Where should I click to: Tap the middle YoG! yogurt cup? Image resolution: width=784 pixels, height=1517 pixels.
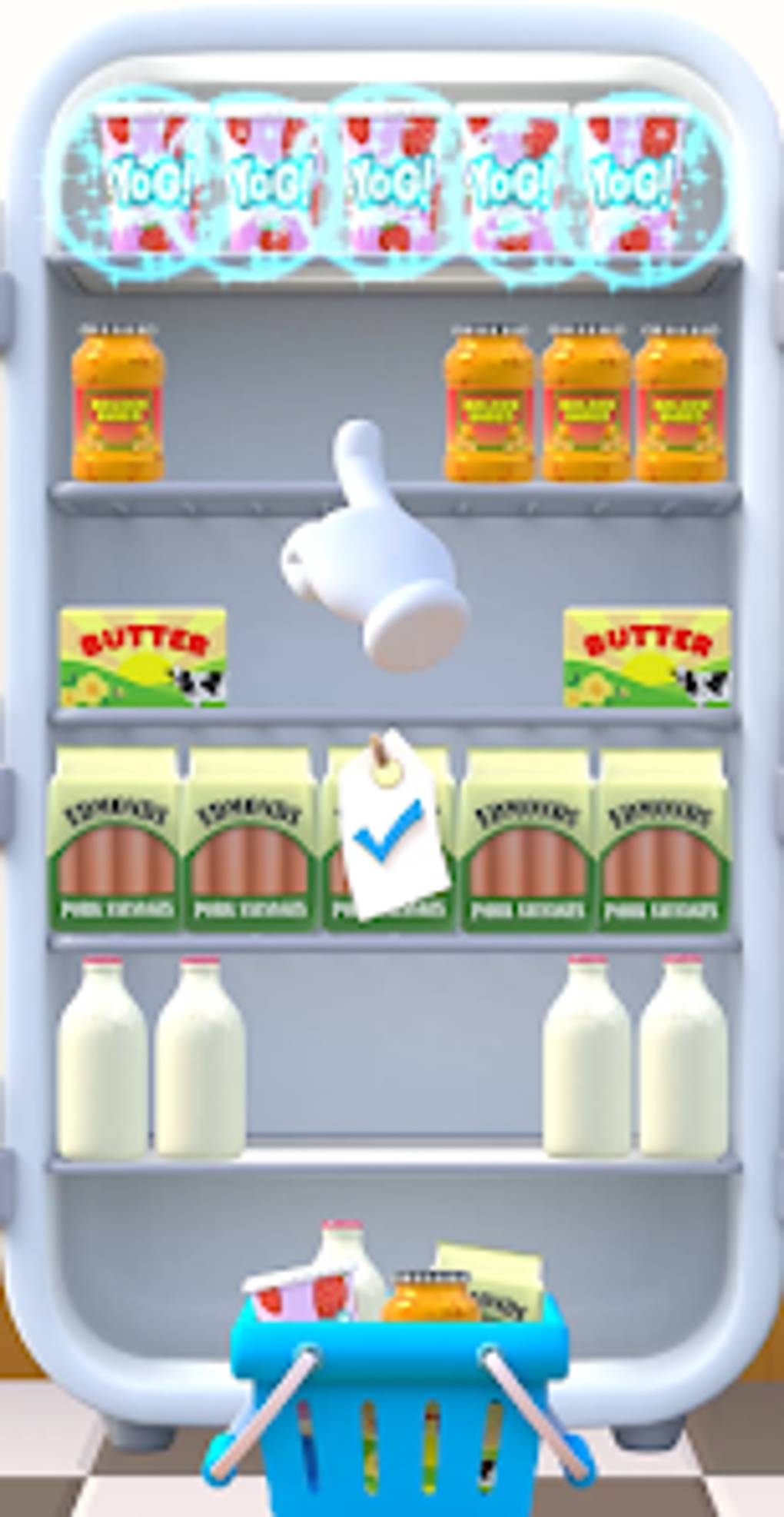pos(390,182)
